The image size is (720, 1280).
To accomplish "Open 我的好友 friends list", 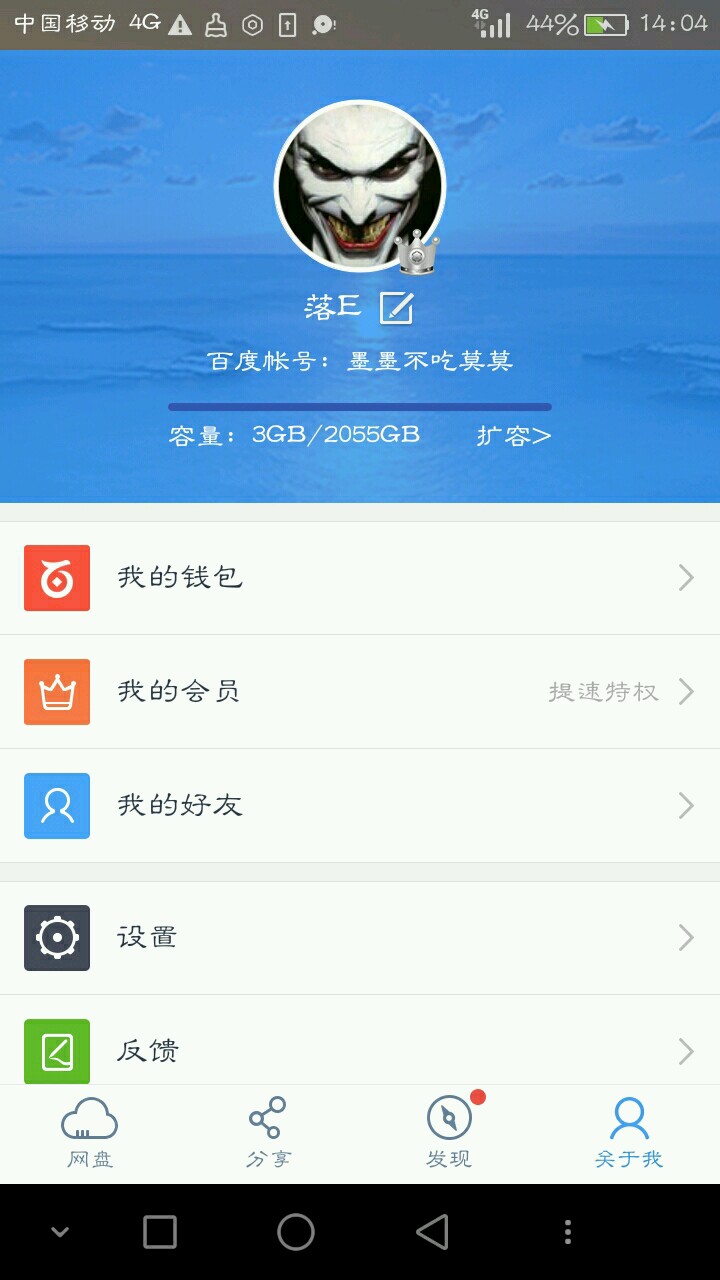I will click(360, 806).
